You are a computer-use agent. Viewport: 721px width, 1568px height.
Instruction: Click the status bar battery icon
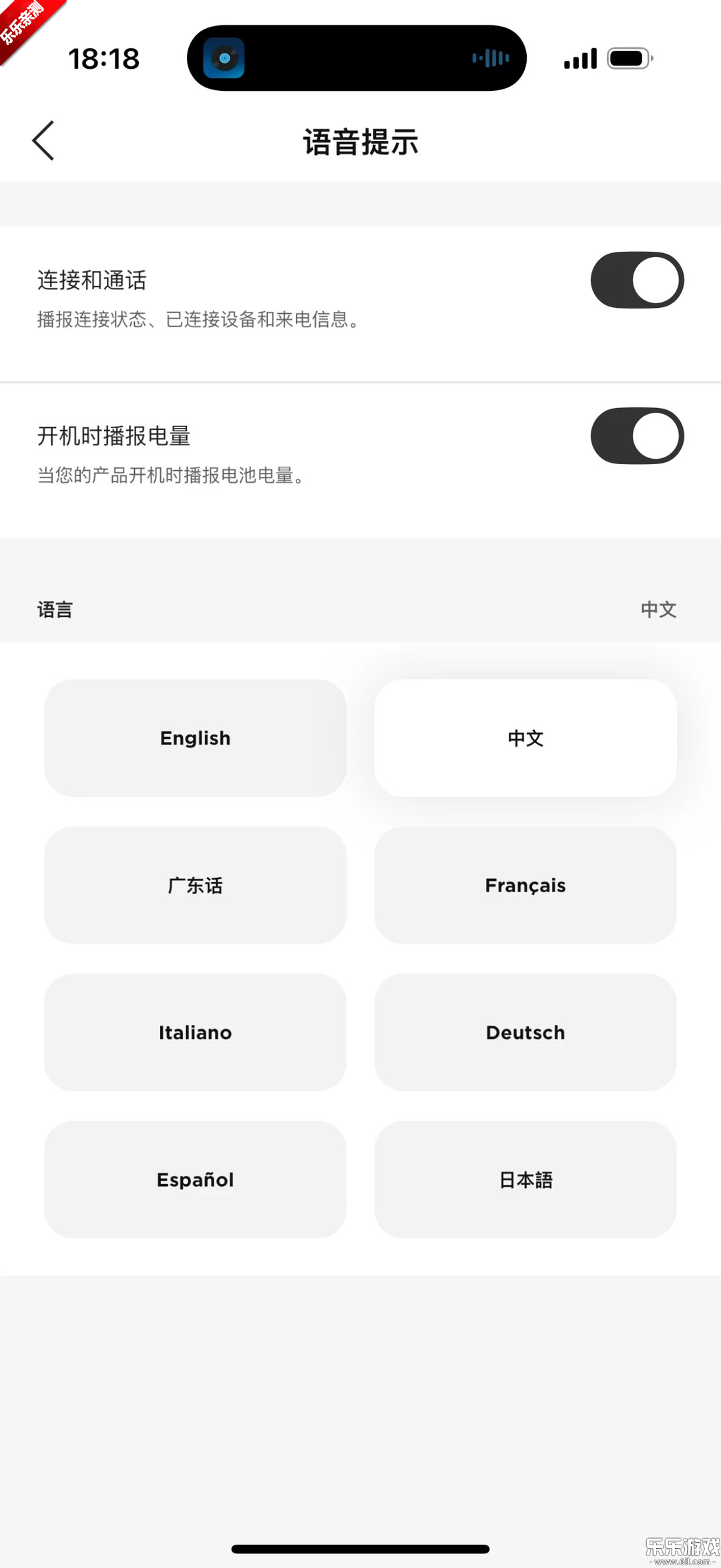[627, 58]
